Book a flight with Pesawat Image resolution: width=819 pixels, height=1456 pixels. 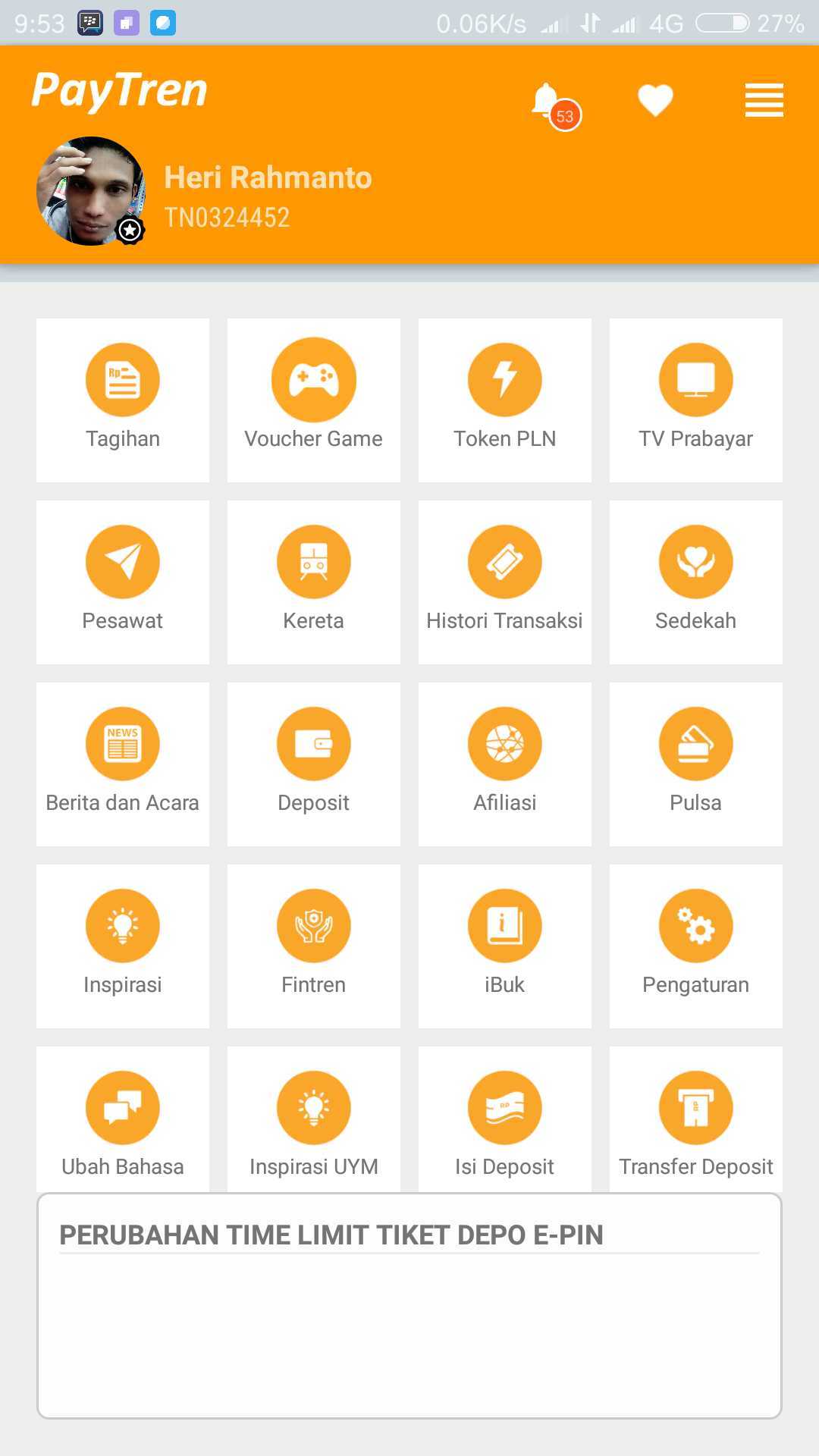point(123,582)
